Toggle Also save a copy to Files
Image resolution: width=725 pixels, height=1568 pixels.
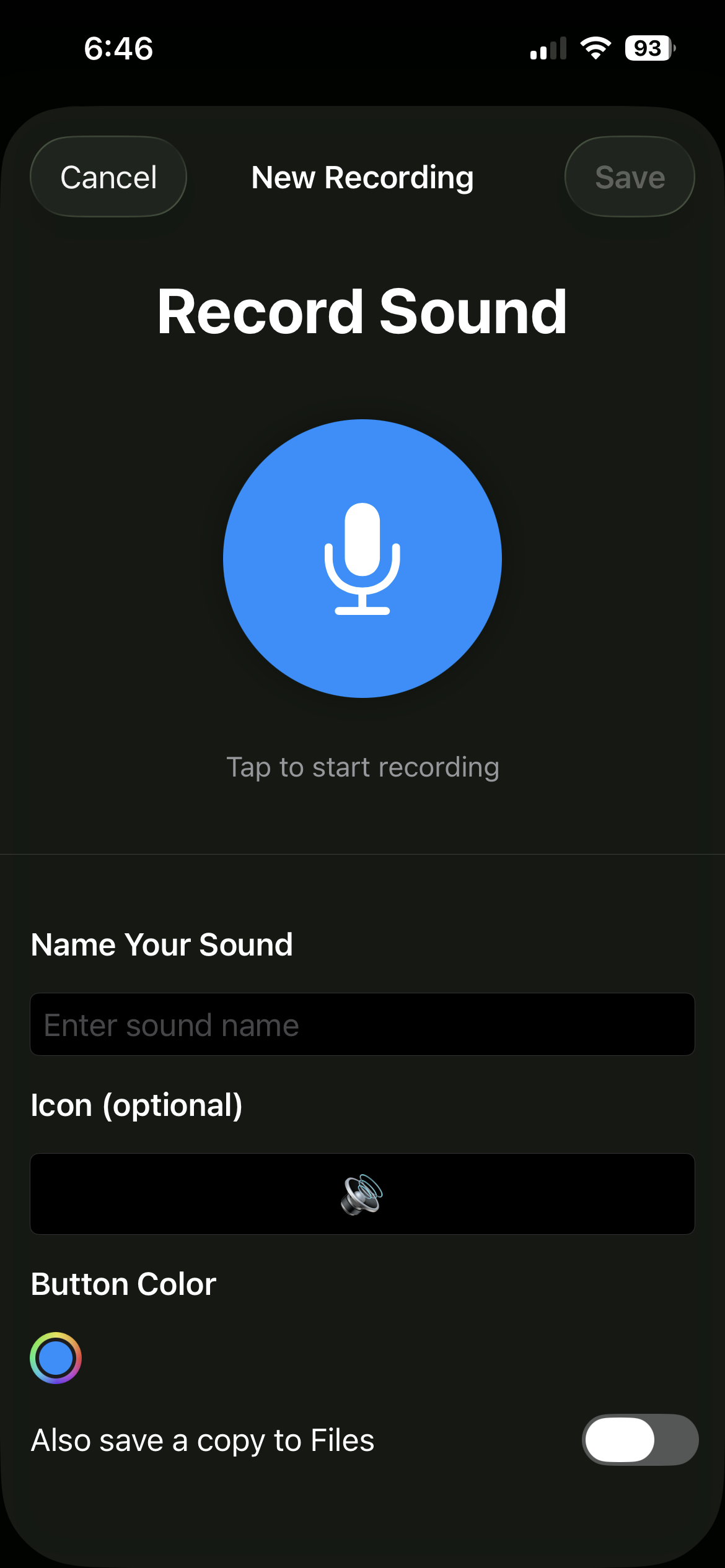(639, 1440)
